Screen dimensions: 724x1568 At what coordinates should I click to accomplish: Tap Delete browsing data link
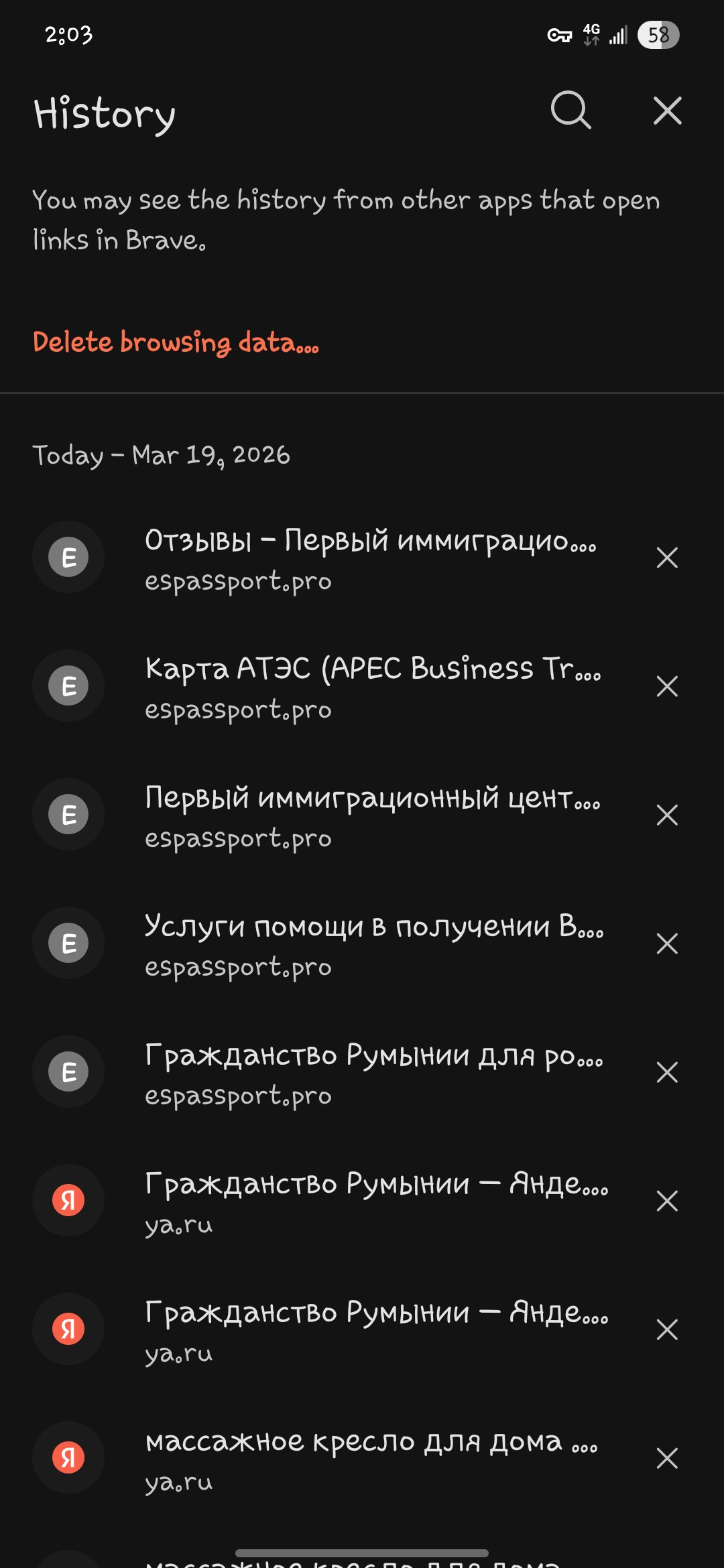(176, 342)
